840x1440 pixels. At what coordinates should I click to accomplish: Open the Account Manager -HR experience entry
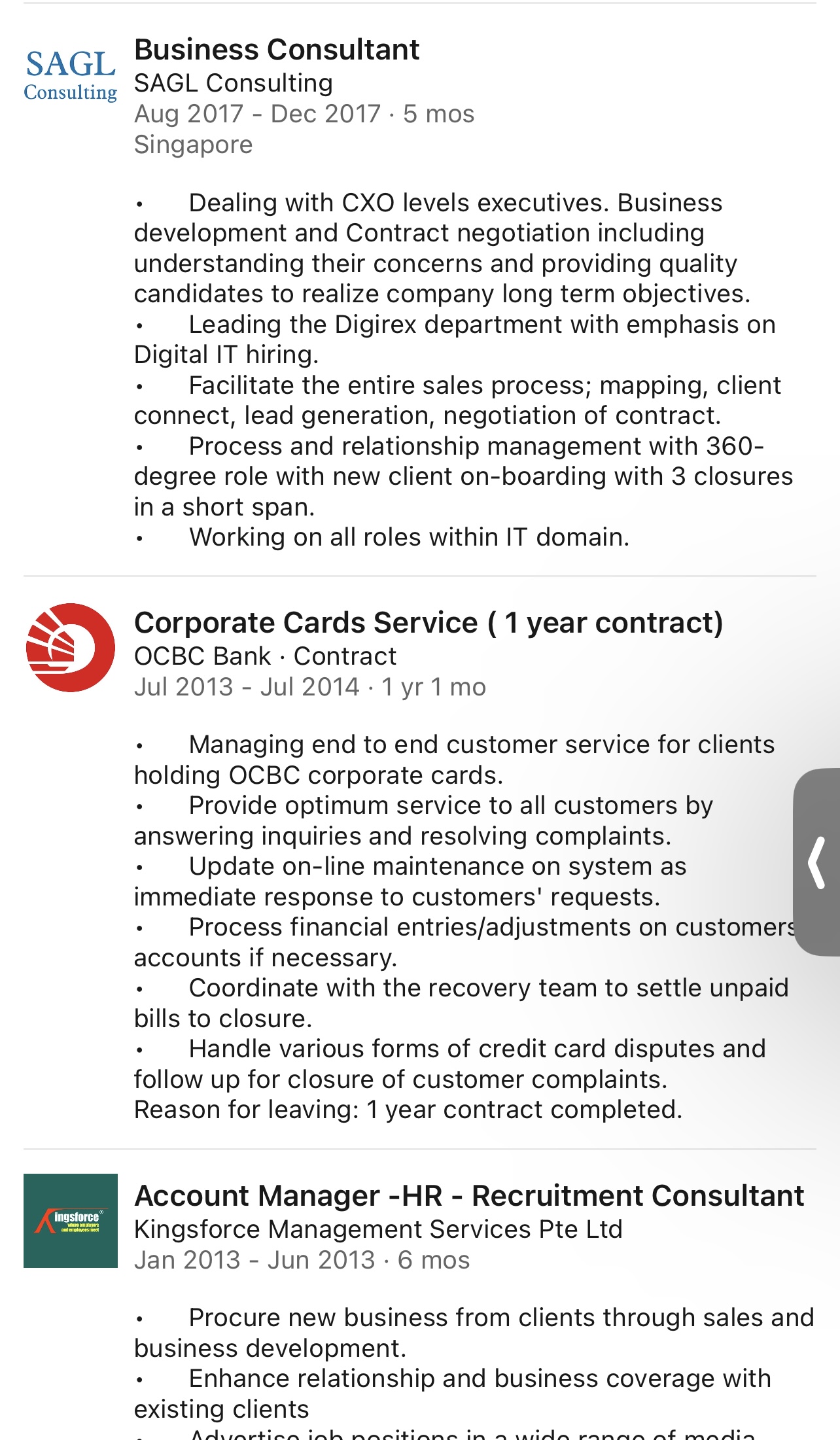[x=468, y=1196]
